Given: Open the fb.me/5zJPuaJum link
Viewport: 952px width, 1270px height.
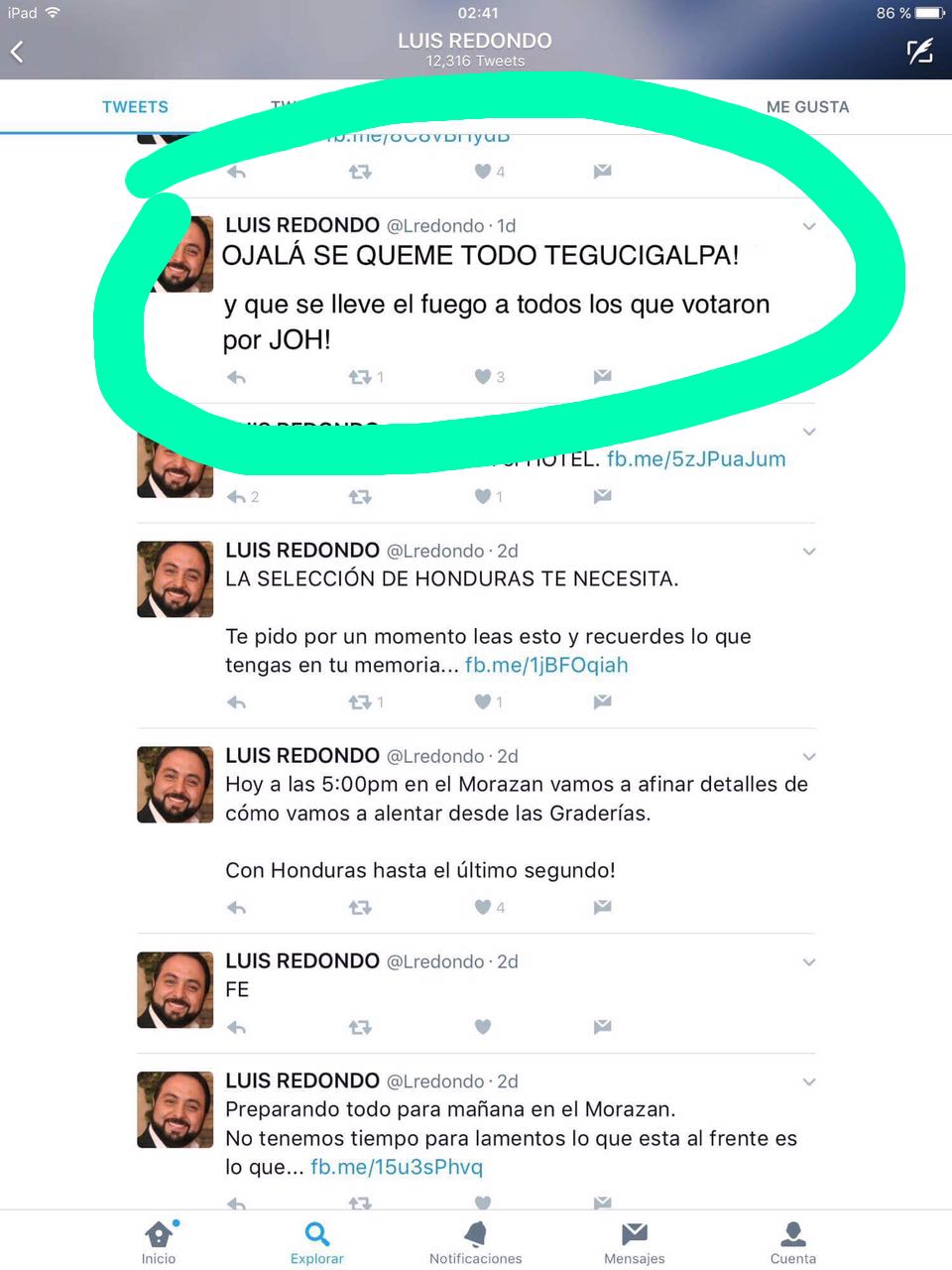Looking at the screenshot, I should 695,459.
